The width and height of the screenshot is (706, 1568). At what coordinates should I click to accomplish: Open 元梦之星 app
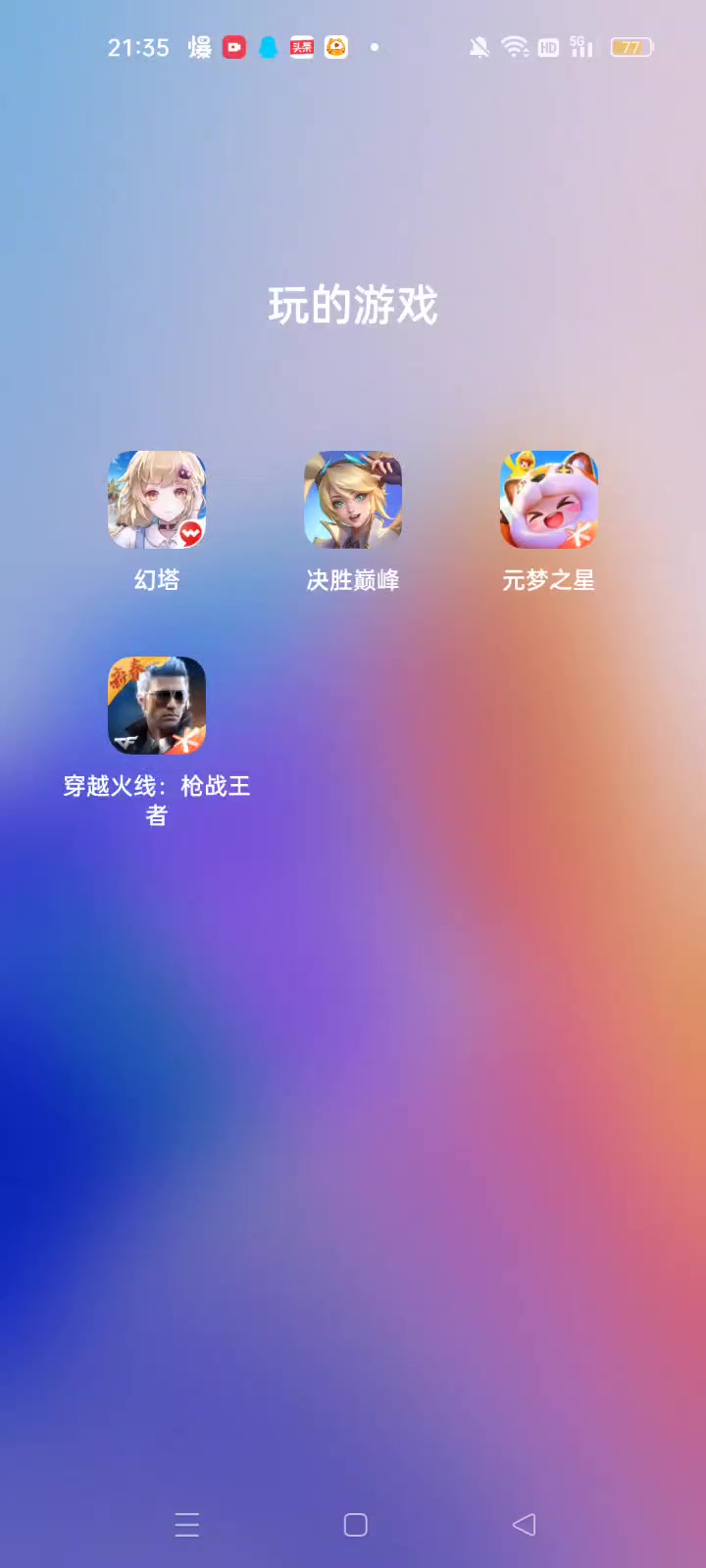549,500
